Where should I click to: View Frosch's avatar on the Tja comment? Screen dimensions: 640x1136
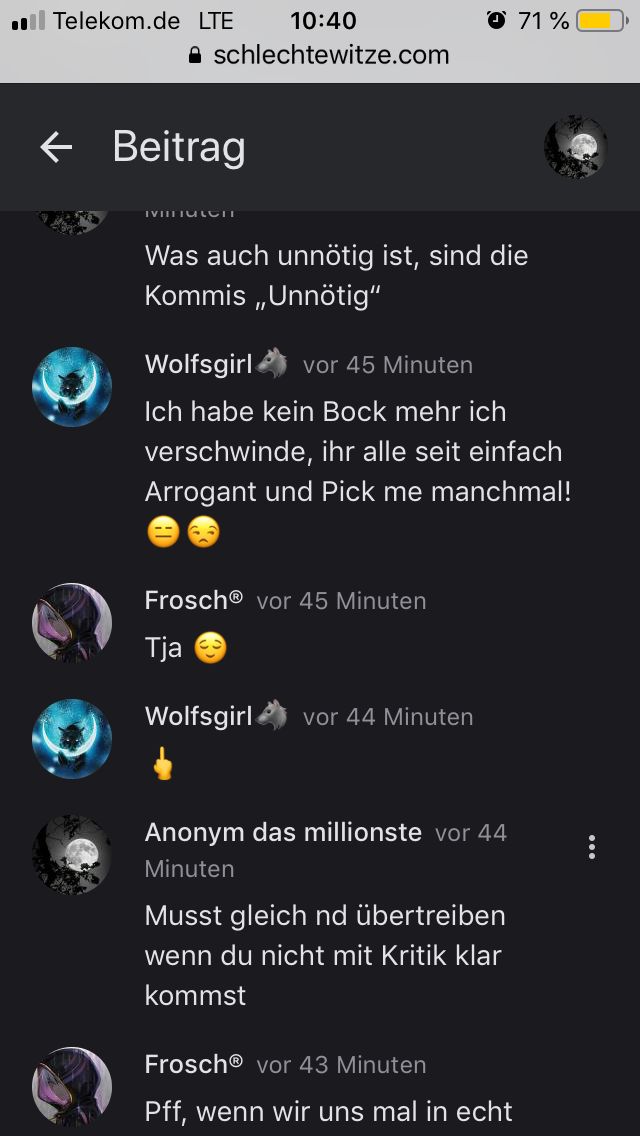tap(72, 623)
